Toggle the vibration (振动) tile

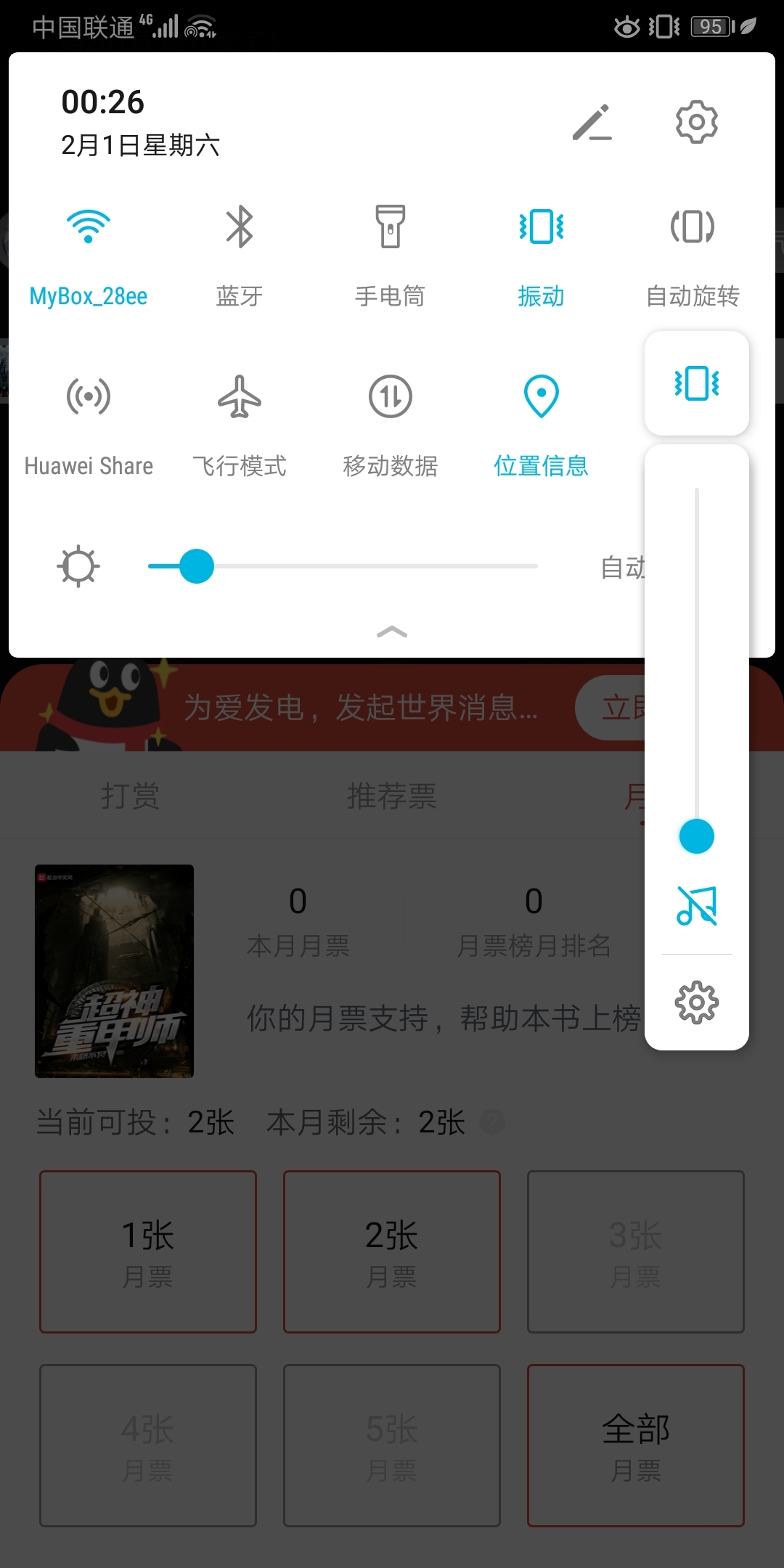[541, 227]
